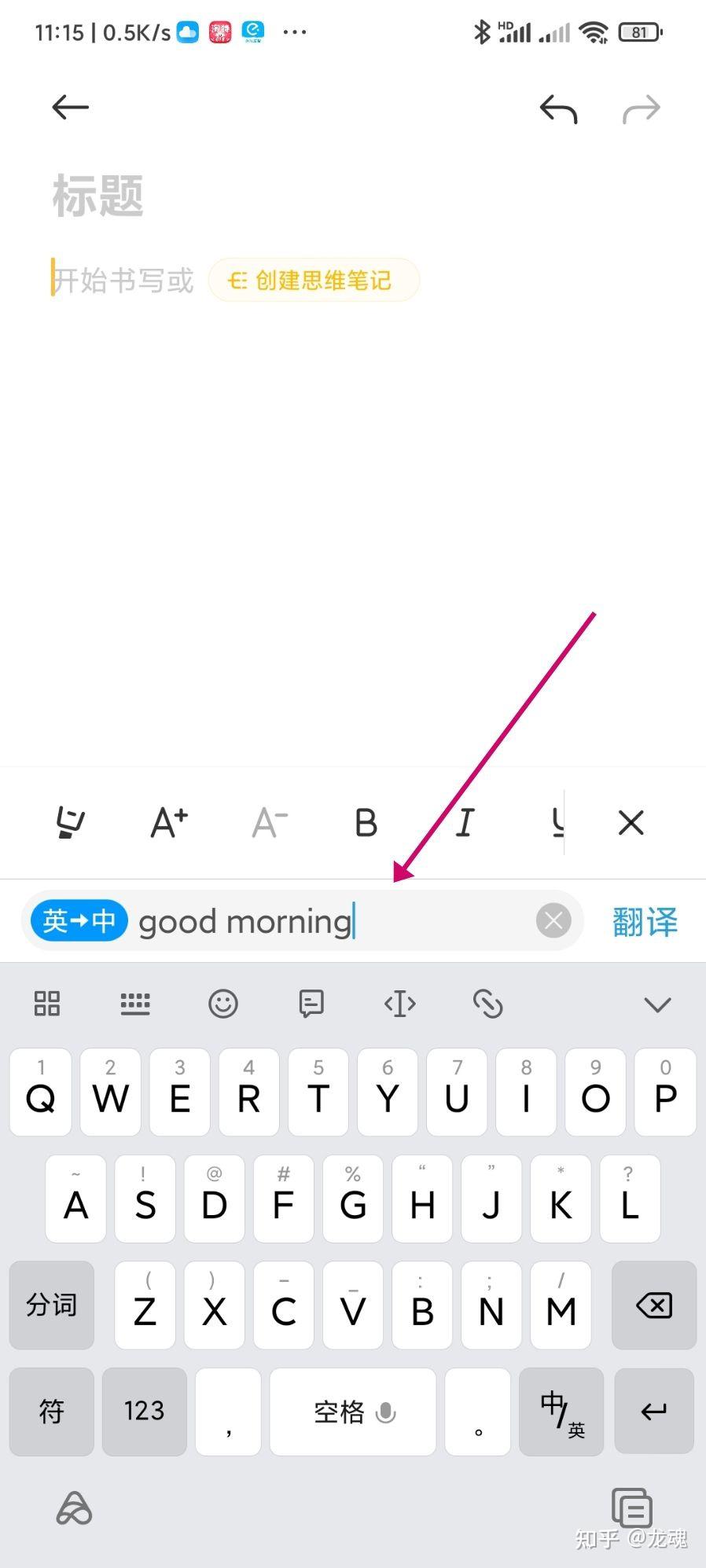This screenshot has height=1568, width=706.
Task: Collapse the keyboard with the down chevron
Action: pos(657,1004)
